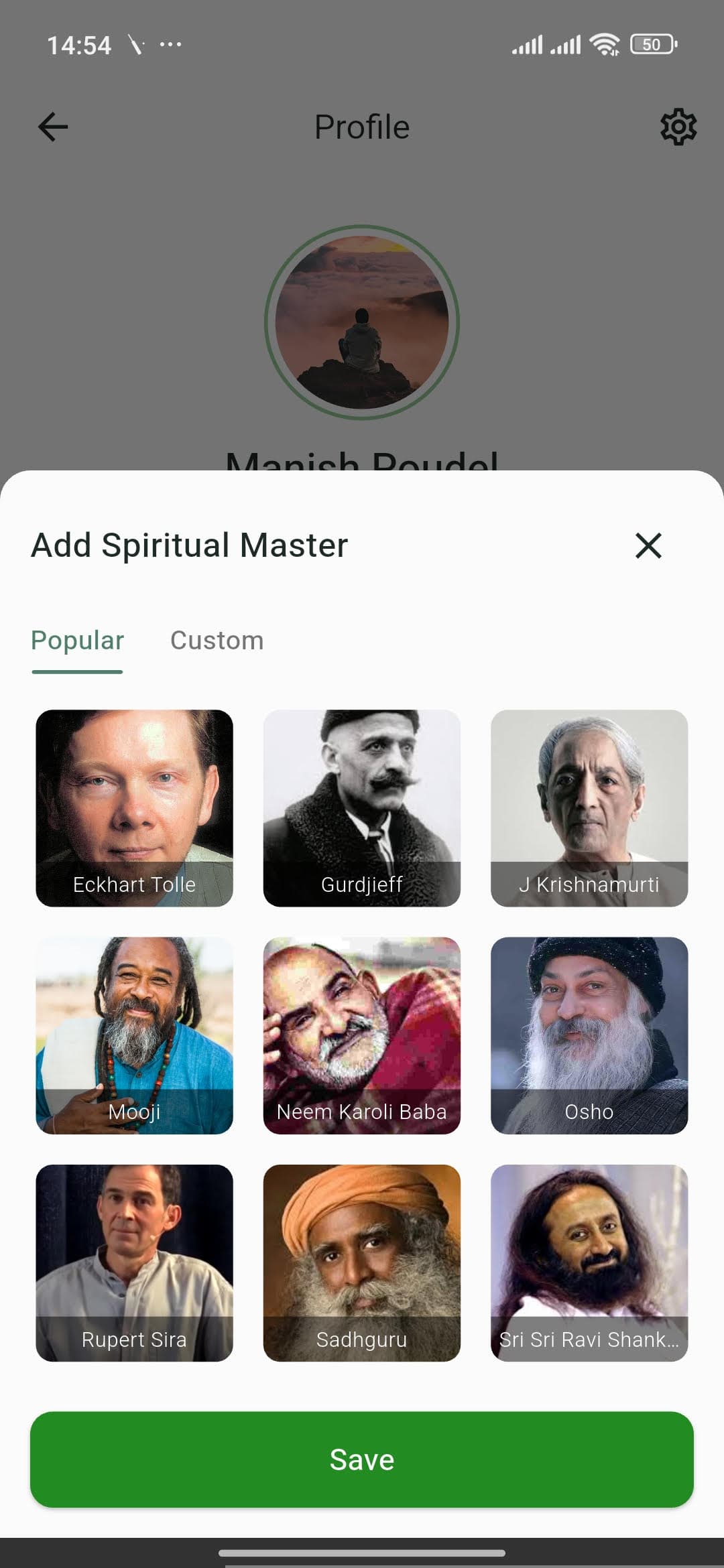
Task: Close the Add Spiritual Master sheet
Action: coord(648,545)
